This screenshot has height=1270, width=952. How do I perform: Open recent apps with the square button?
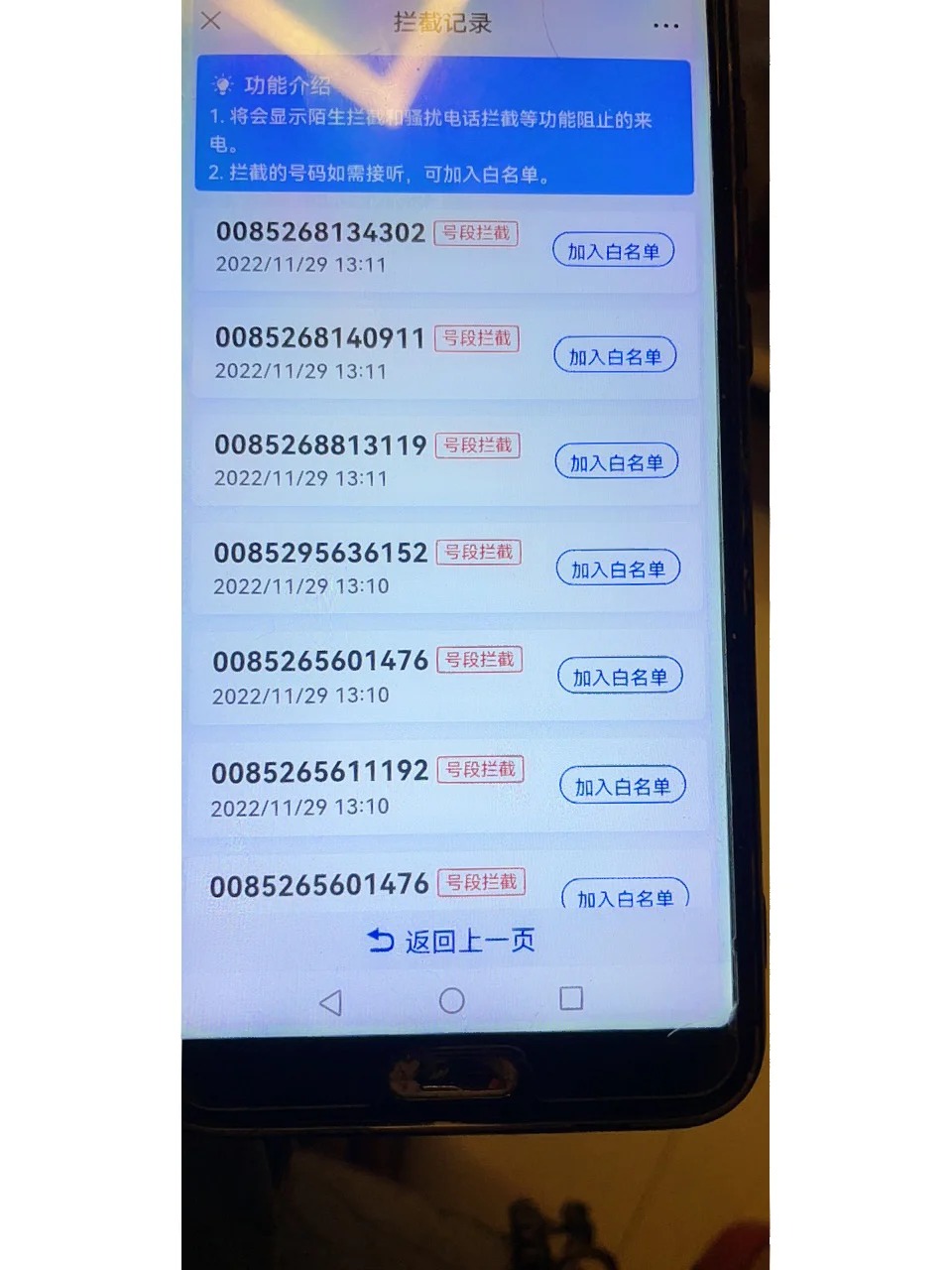[x=571, y=998]
